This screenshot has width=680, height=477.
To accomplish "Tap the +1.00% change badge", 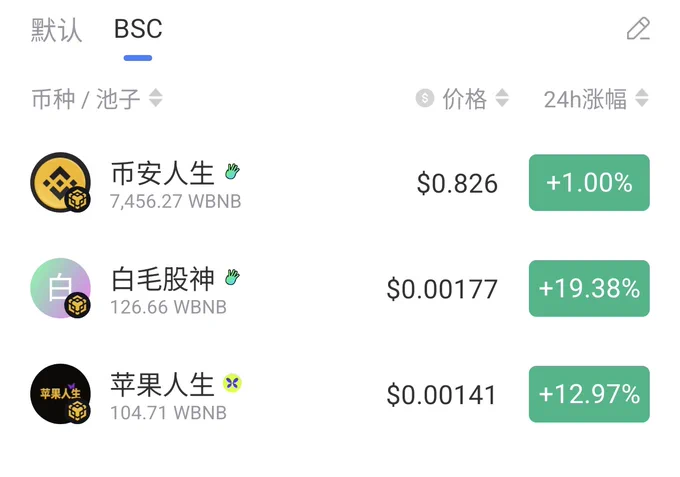I will [589, 183].
